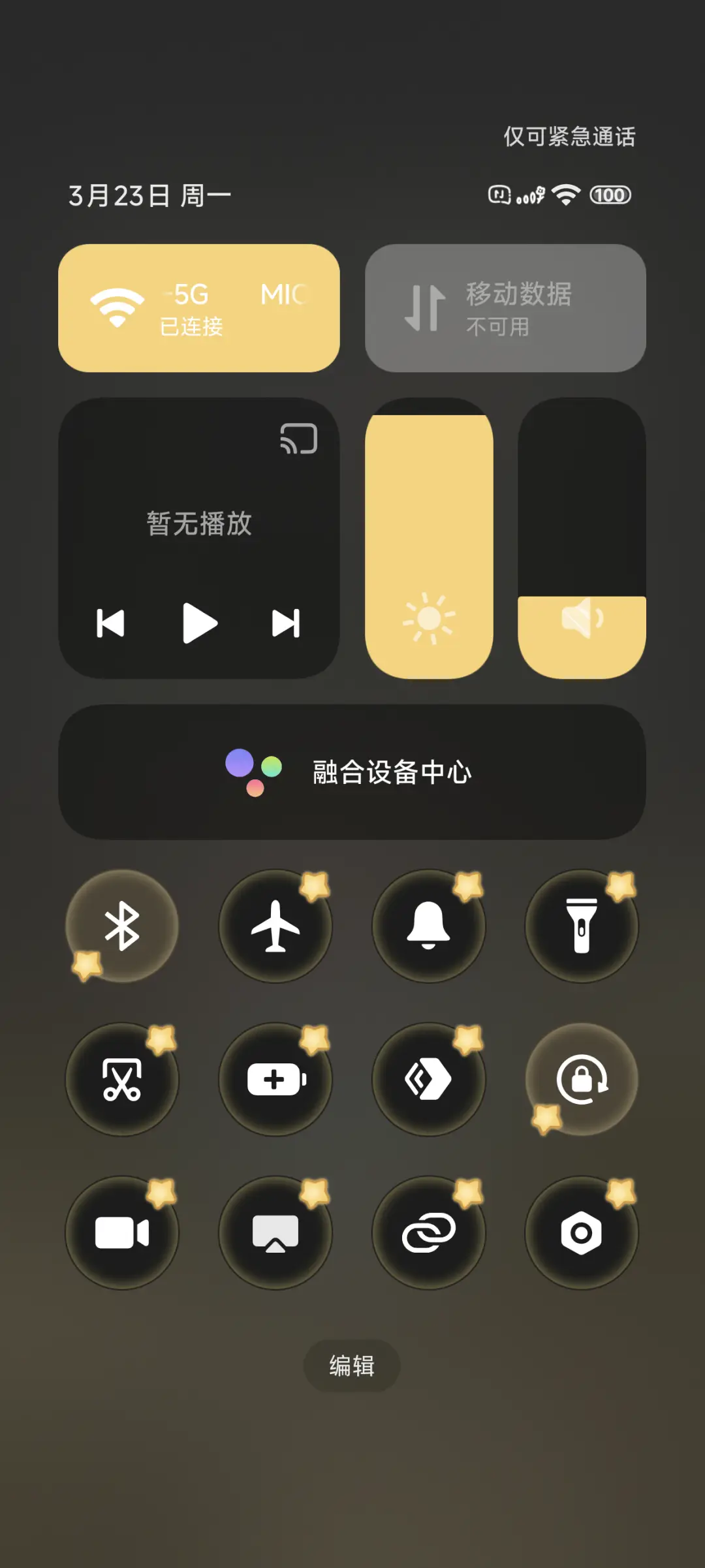
Task: Turn on the flashlight
Action: click(581, 927)
